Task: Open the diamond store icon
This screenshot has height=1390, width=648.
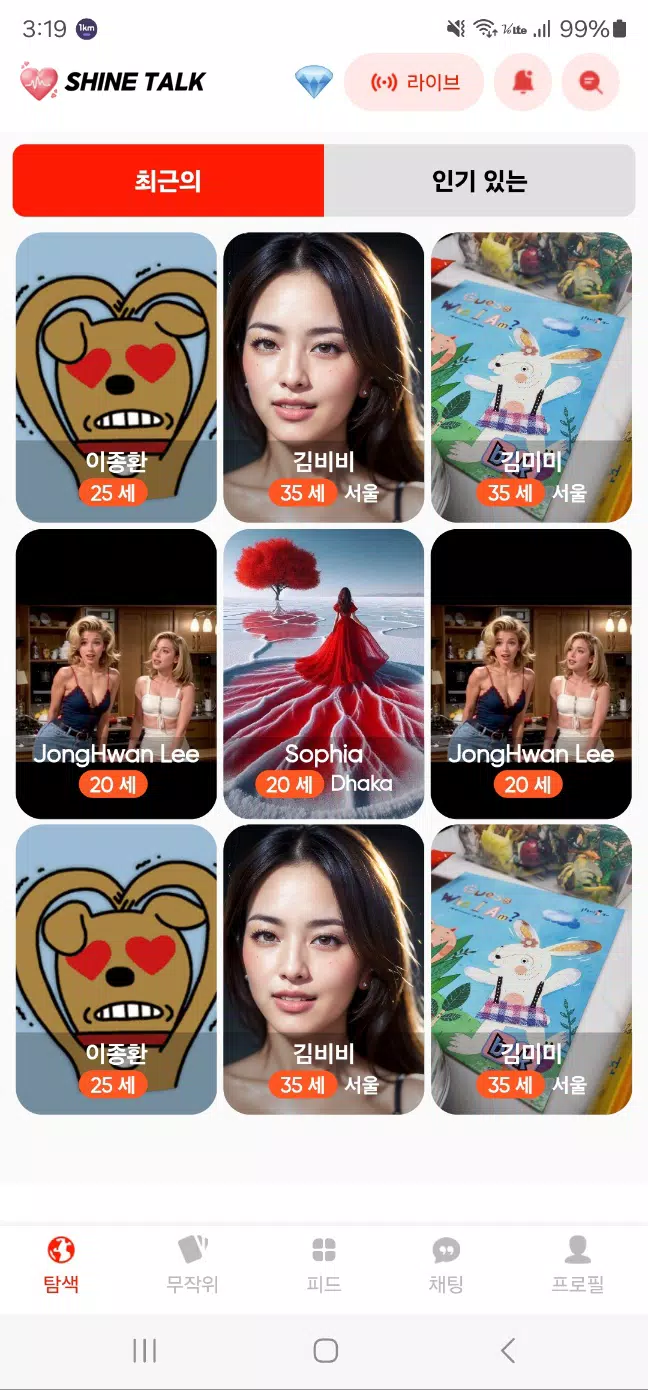Action: pyautogui.click(x=313, y=82)
